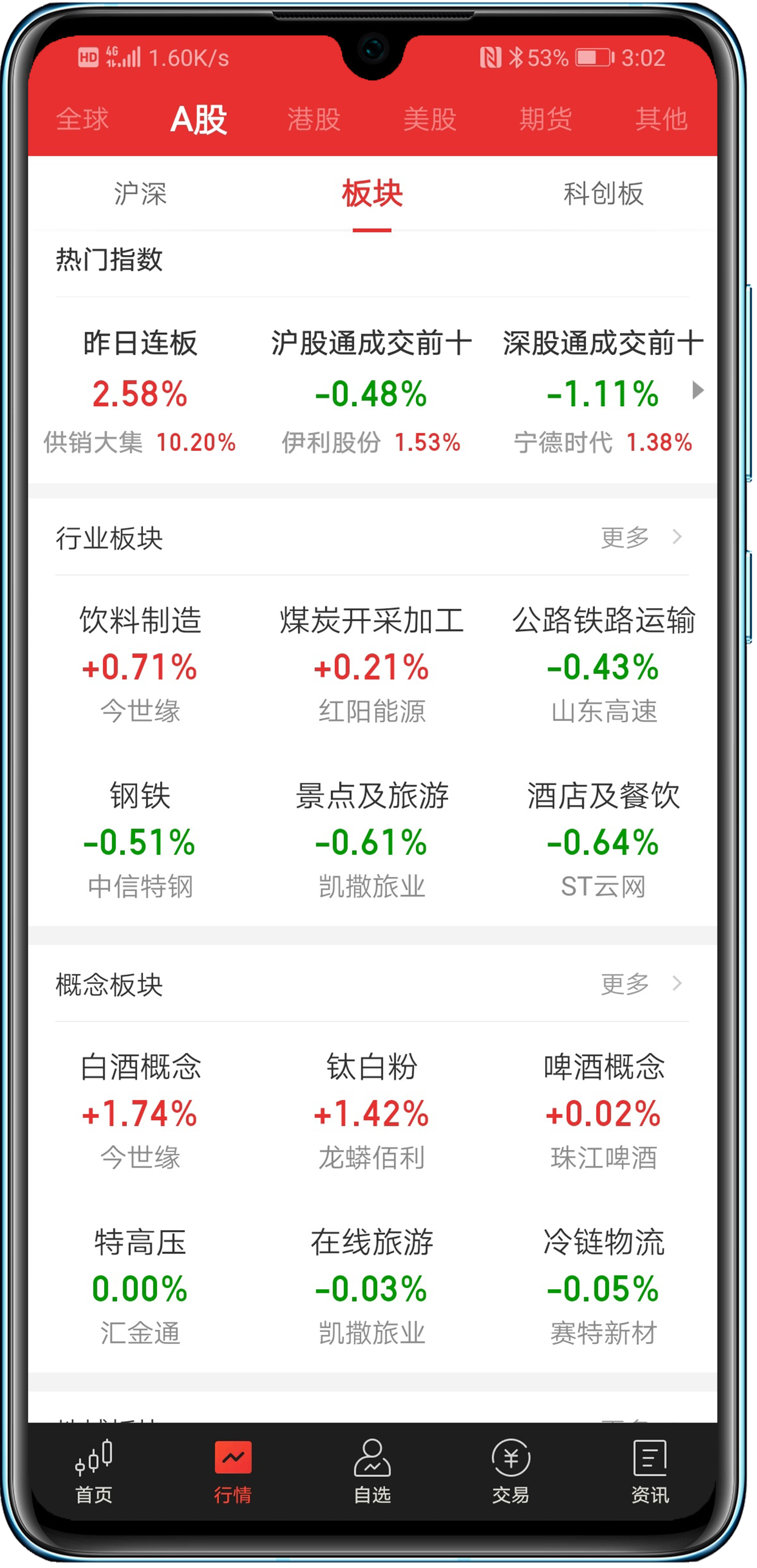The image size is (757, 1568).
Task: Go to the 其他 tab
Action: [661, 118]
